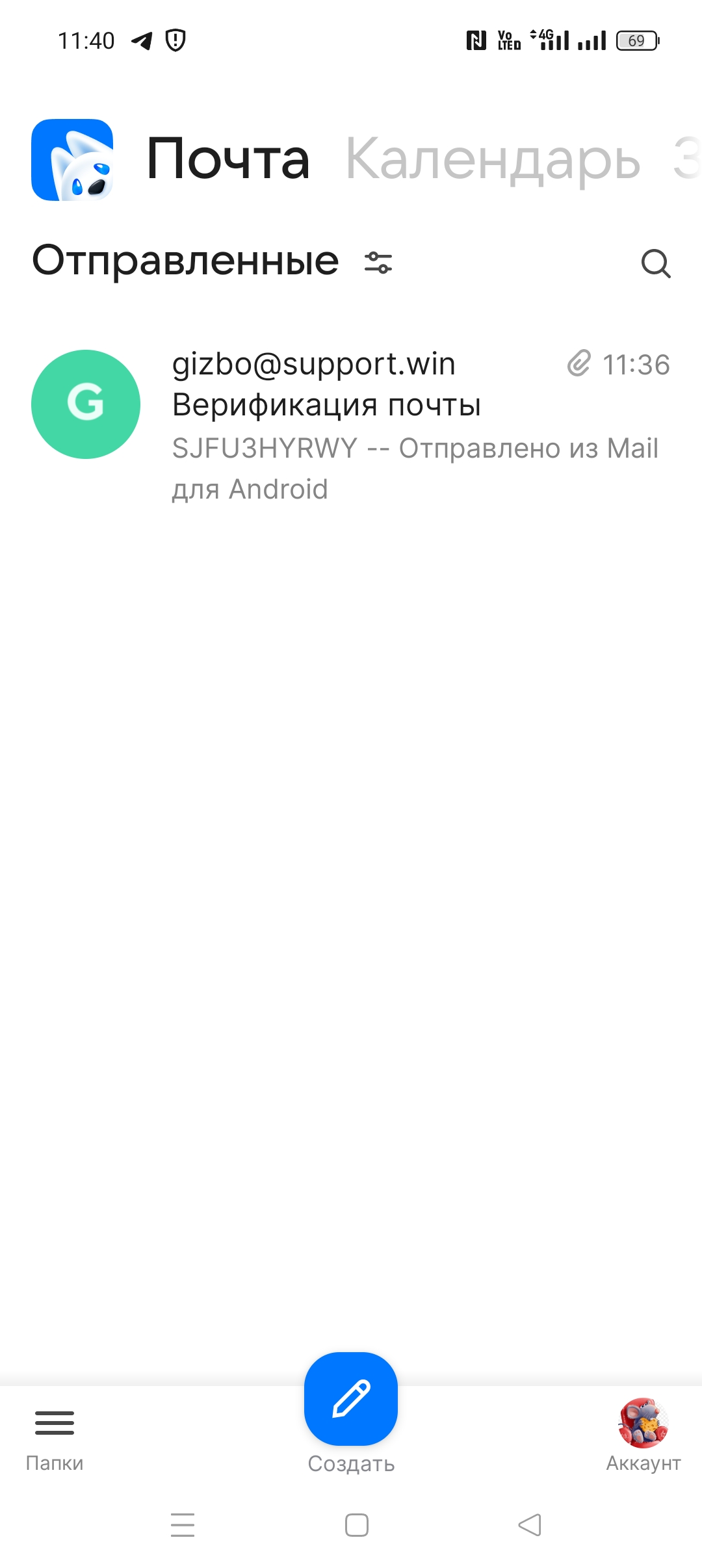Open the search magnifier icon
702x1568 pixels.
[655, 263]
